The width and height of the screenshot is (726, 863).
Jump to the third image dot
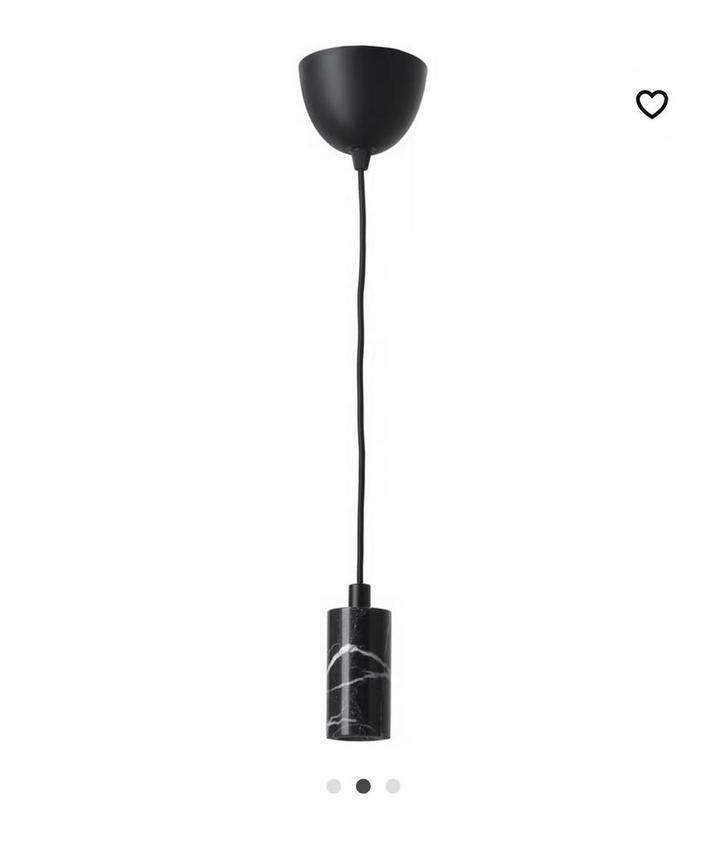point(393,786)
